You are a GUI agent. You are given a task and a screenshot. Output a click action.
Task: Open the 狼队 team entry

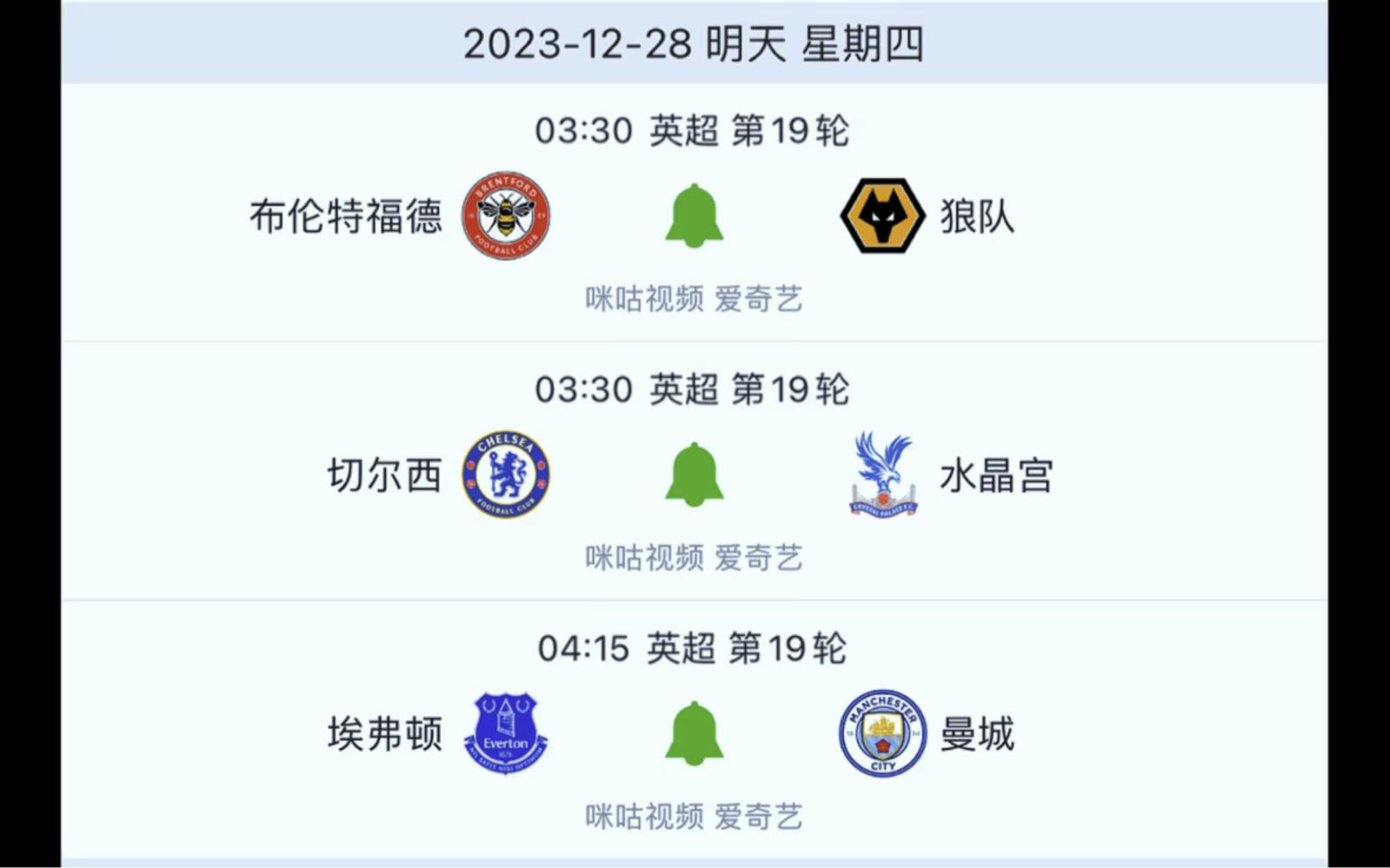coord(976,216)
